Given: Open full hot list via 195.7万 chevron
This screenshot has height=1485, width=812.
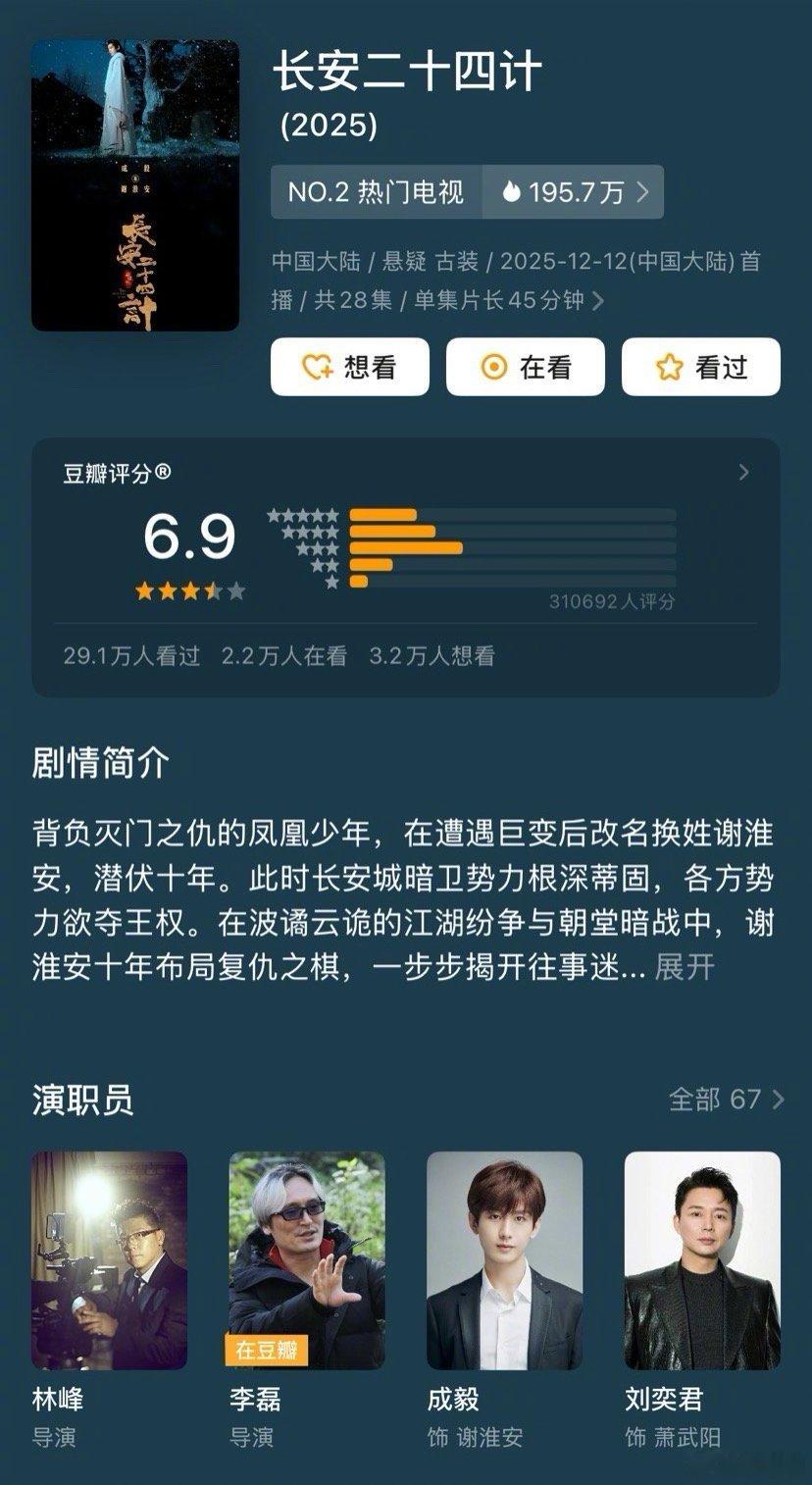Looking at the screenshot, I should click(644, 192).
